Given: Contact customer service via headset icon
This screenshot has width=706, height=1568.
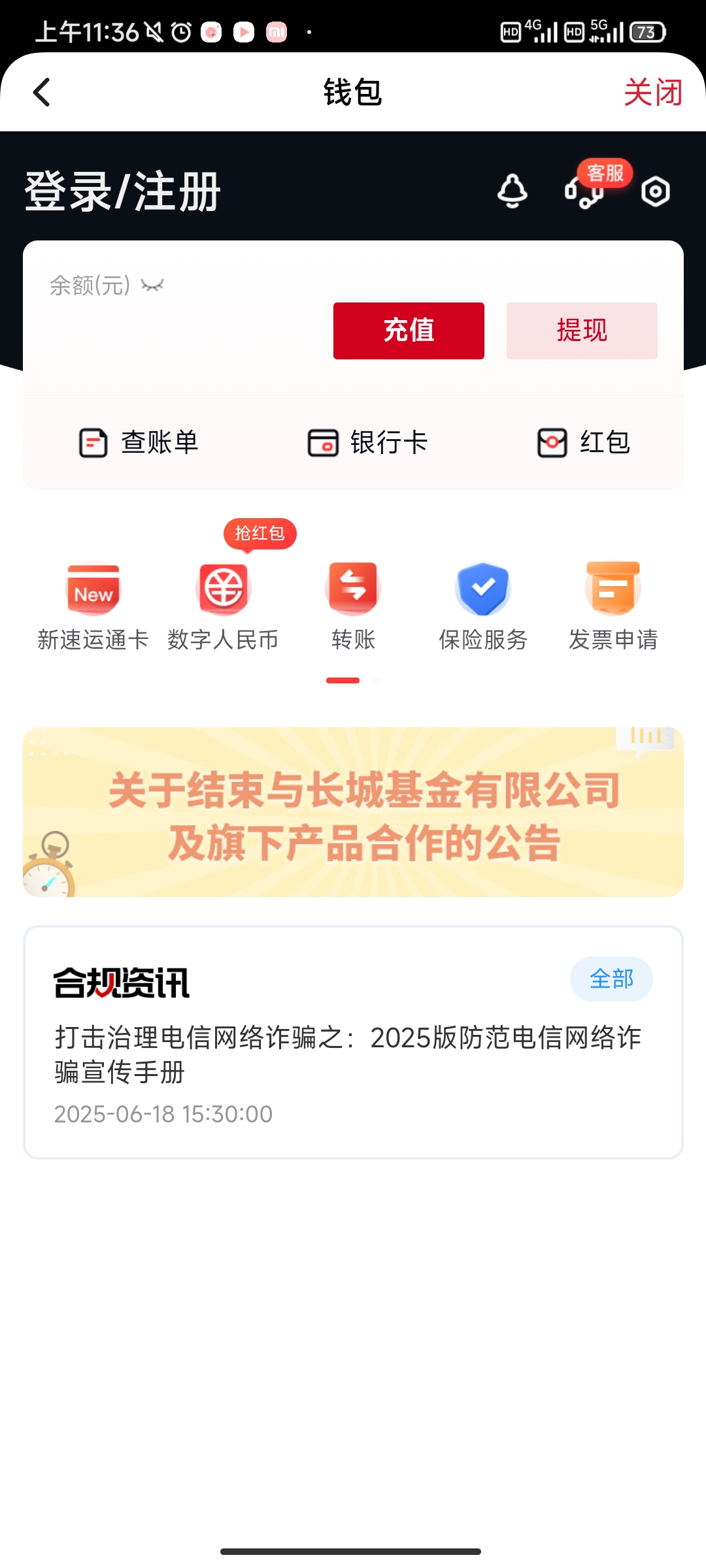Looking at the screenshot, I should (x=584, y=191).
